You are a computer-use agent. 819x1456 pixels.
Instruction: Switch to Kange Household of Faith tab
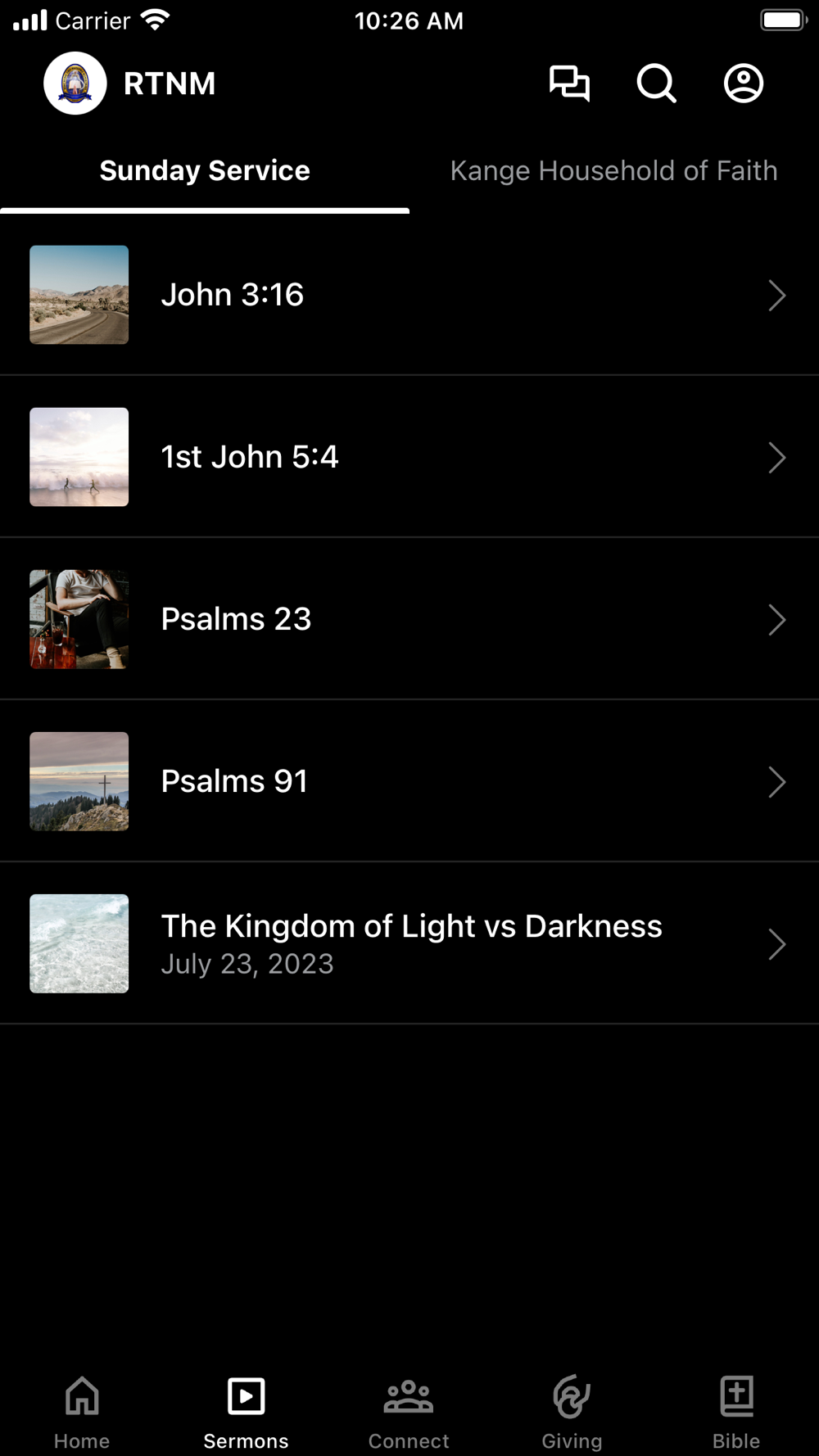(613, 171)
